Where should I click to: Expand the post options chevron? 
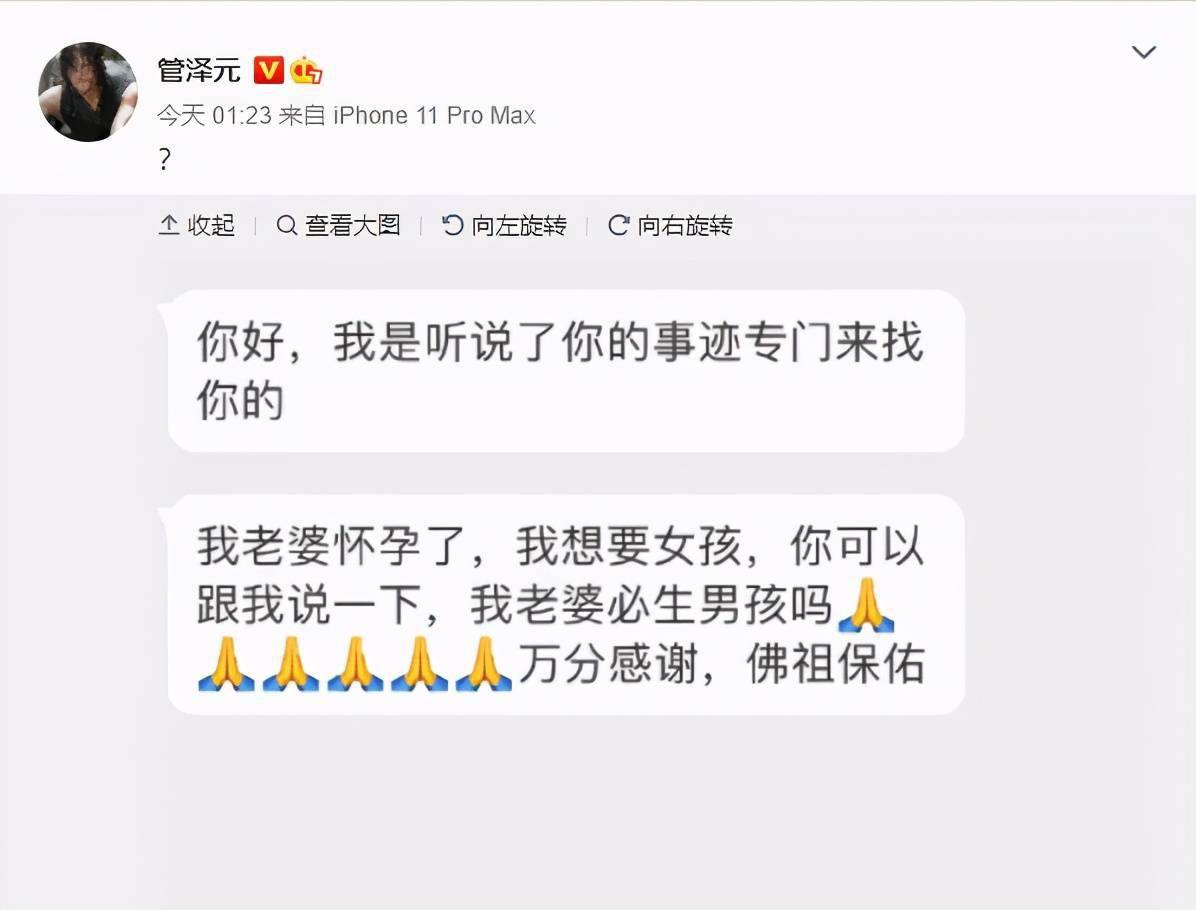click(1143, 53)
